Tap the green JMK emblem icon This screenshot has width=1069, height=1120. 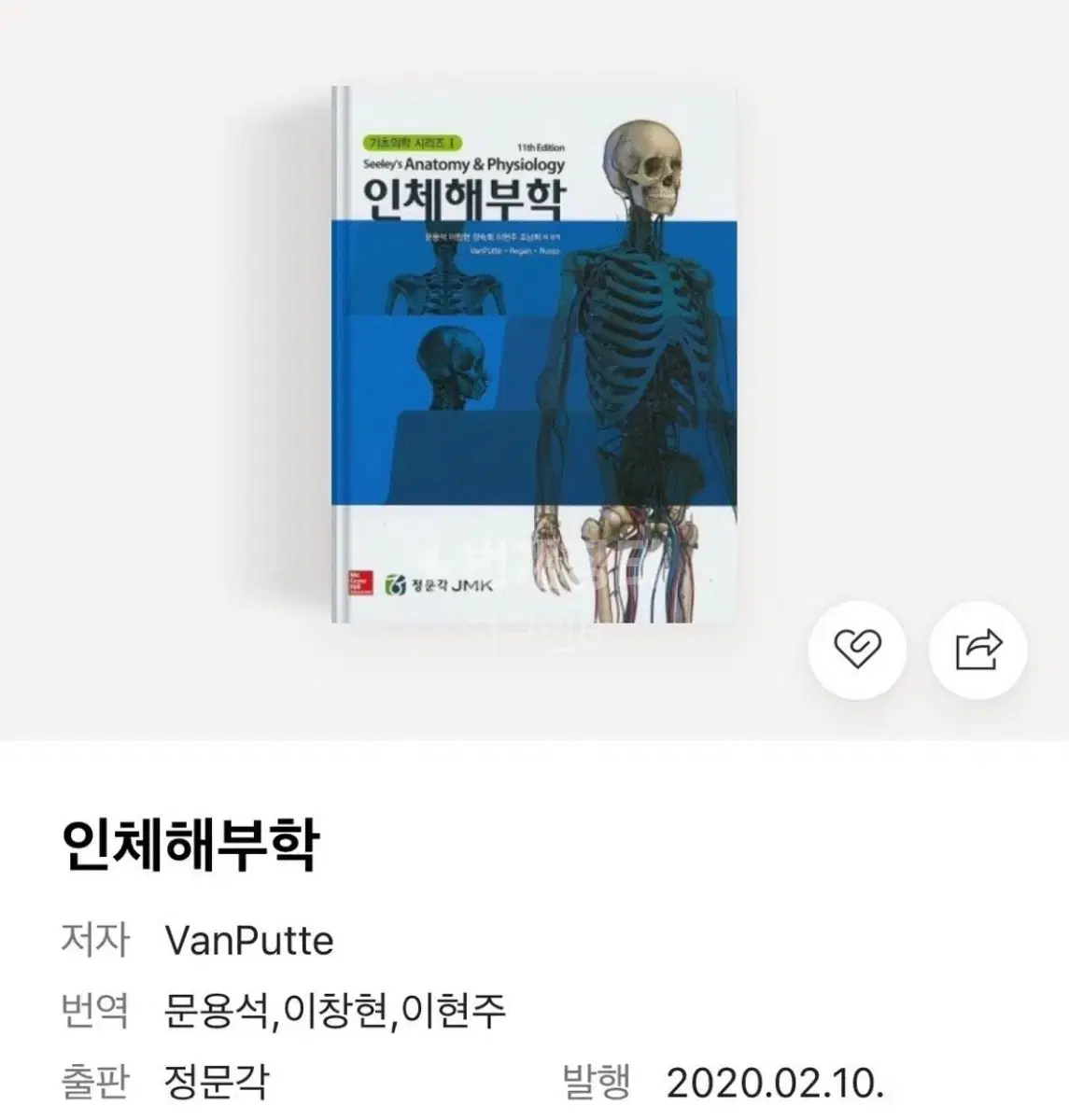click(394, 585)
